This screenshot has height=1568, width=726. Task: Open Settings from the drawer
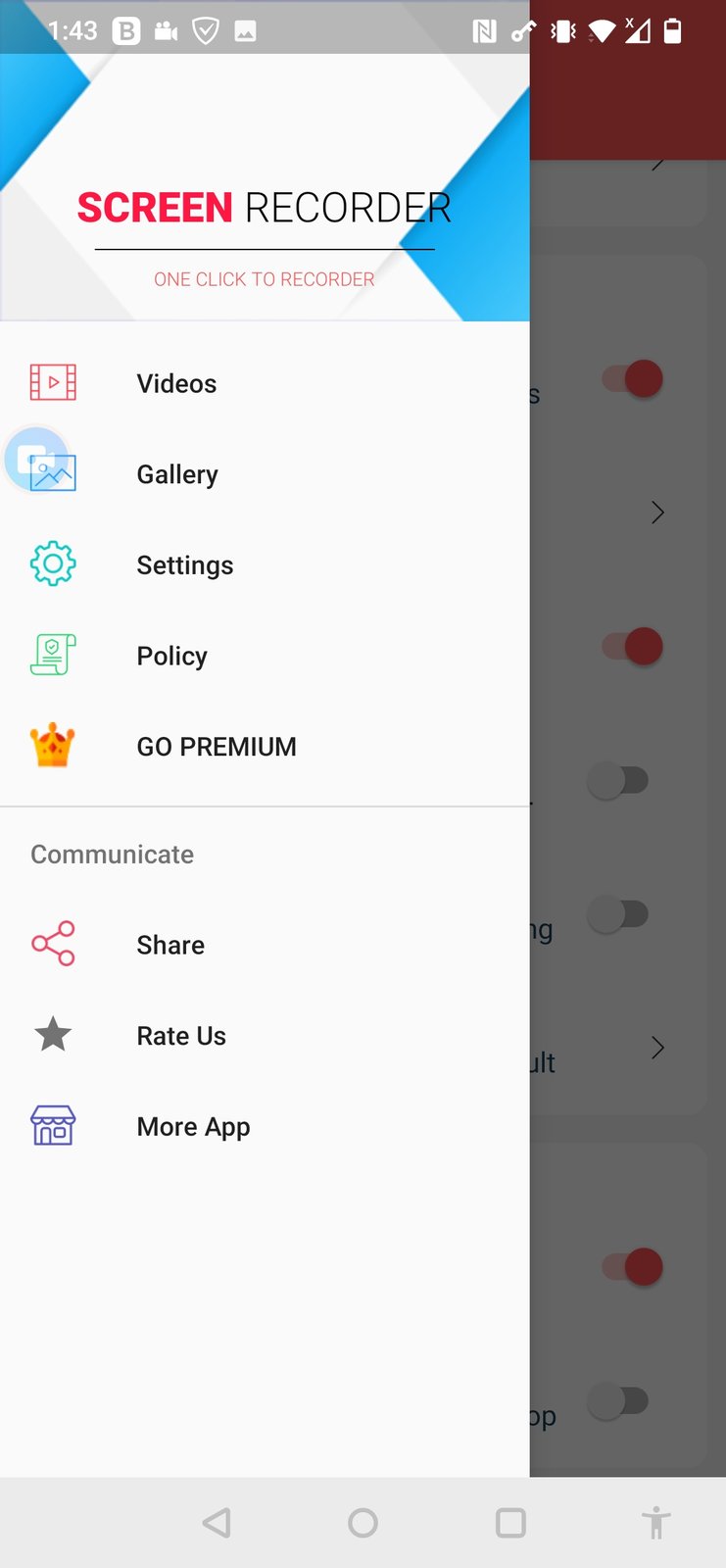184,565
